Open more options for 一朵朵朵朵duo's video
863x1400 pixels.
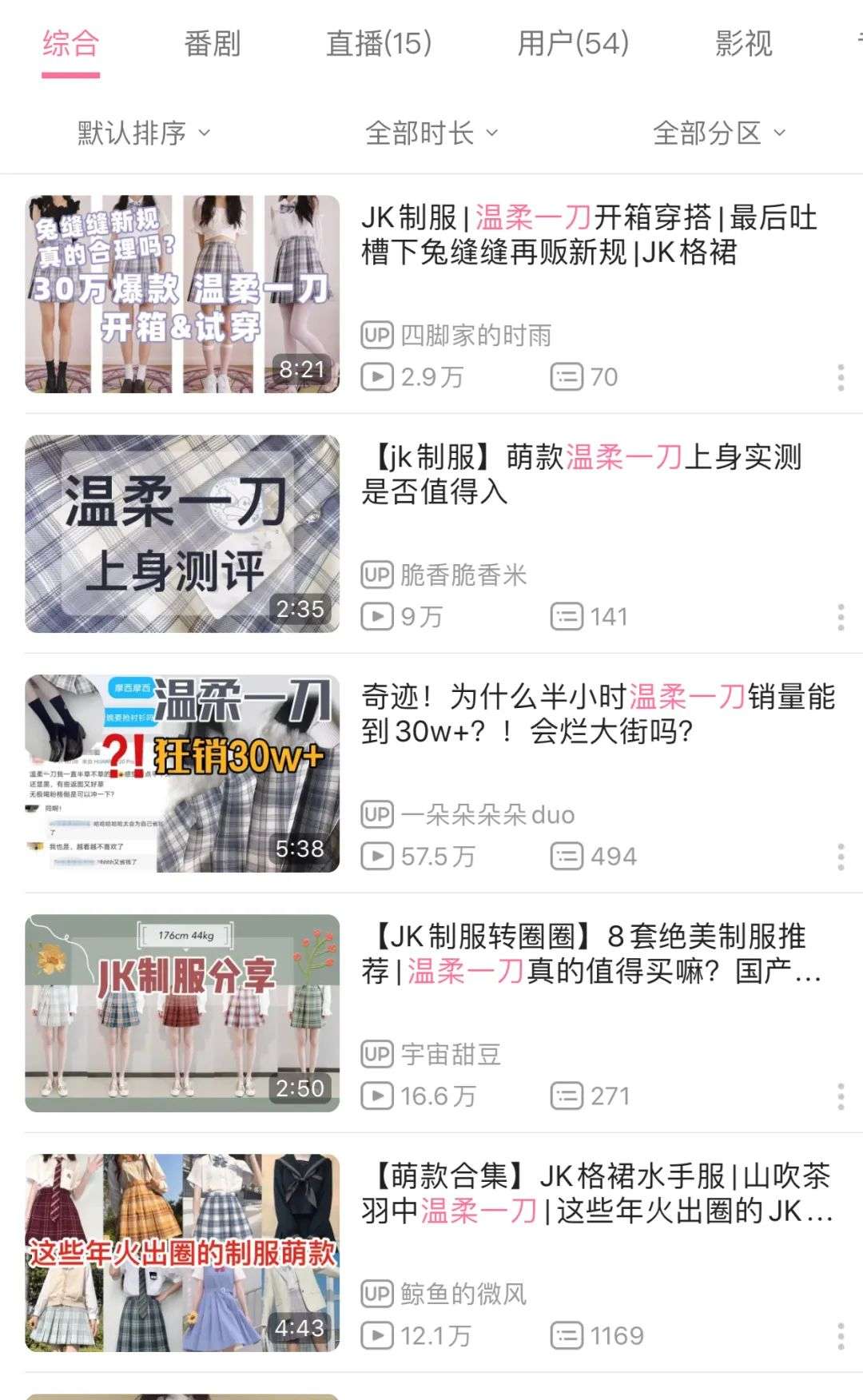(x=841, y=857)
